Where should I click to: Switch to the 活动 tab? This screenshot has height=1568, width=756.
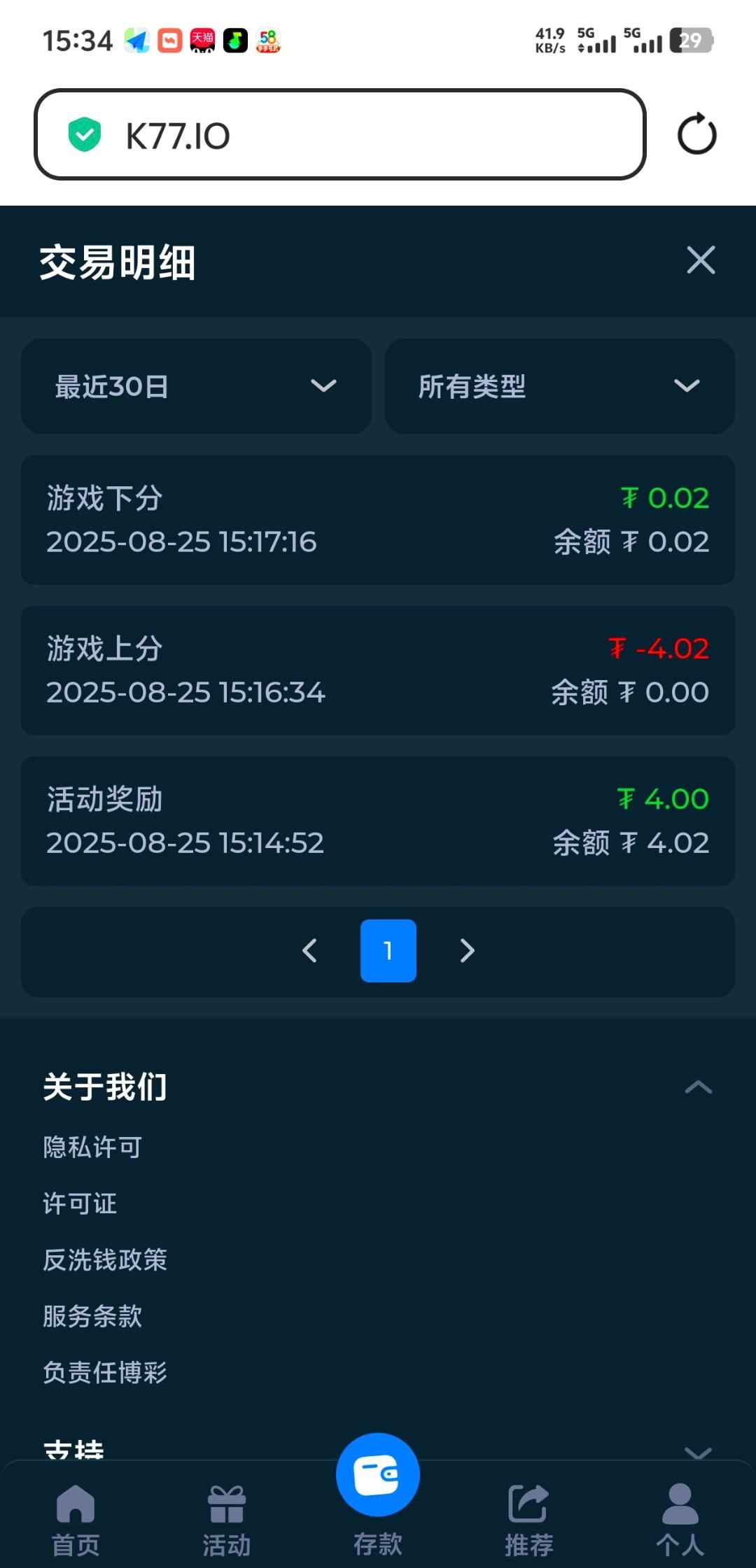pyautogui.click(x=227, y=1513)
